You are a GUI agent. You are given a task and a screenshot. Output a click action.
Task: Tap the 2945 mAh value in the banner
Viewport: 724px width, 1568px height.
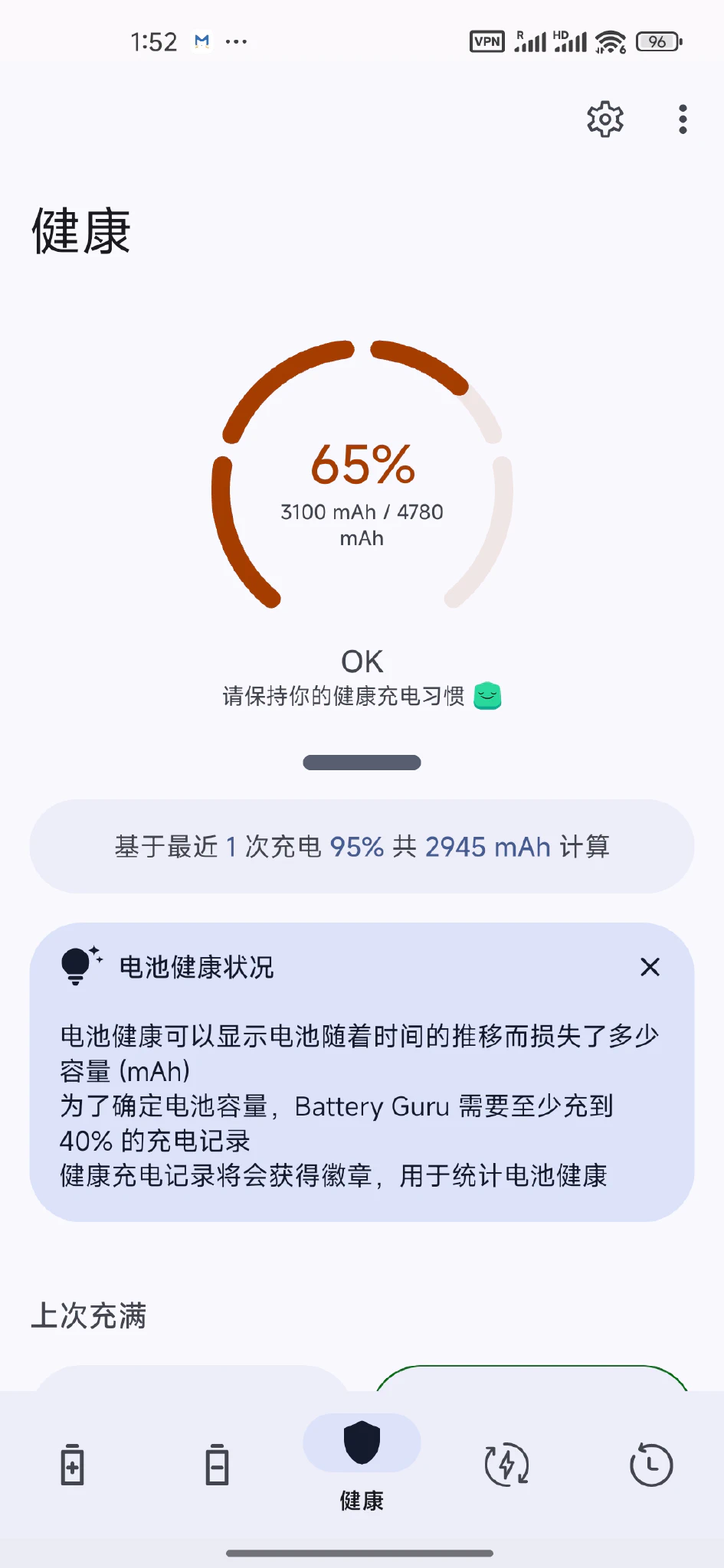coord(490,847)
